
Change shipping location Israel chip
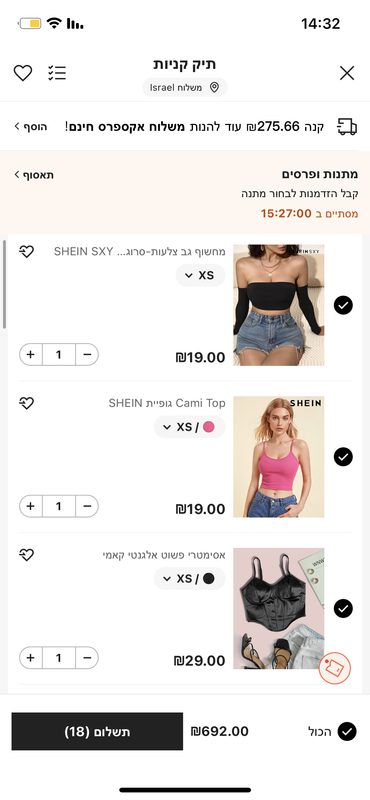(185, 87)
